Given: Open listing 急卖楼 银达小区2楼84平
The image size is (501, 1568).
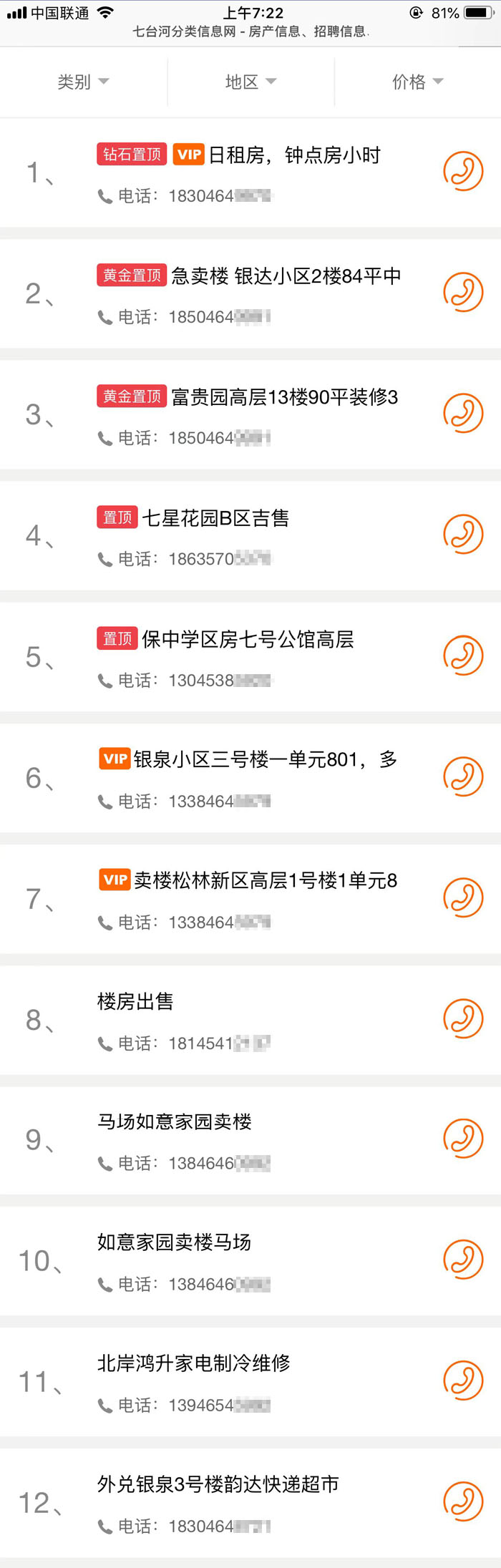Looking at the screenshot, I should pyautogui.click(x=285, y=276).
